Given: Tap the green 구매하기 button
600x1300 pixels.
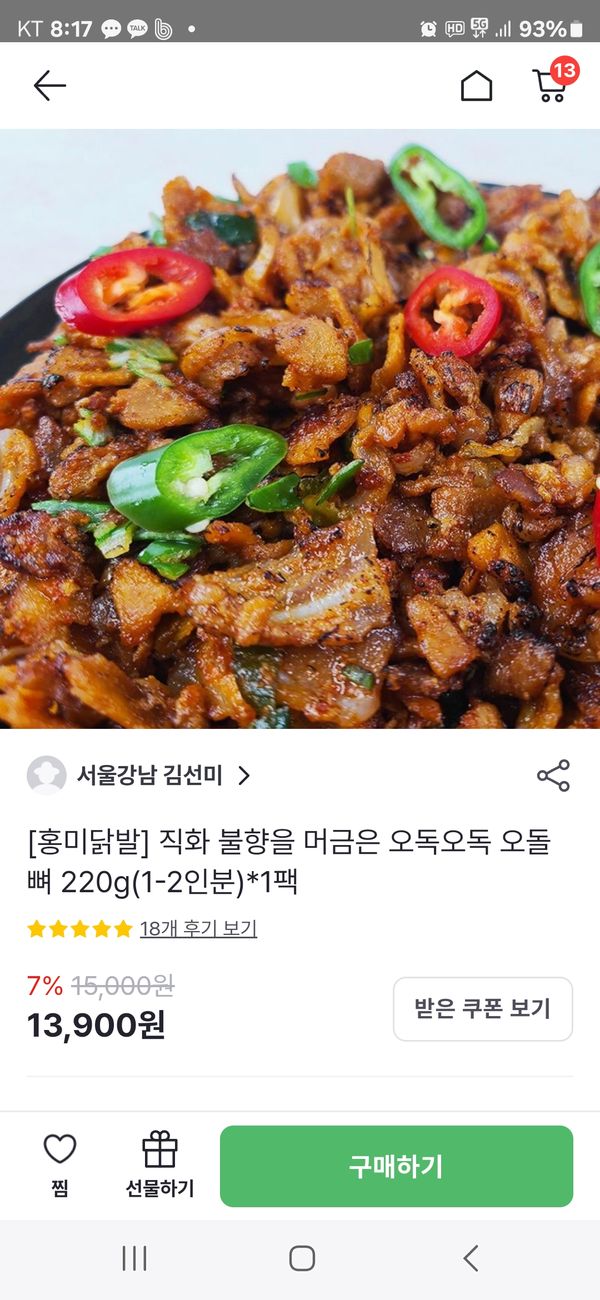Looking at the screenshot, I should click(396, 1166).
